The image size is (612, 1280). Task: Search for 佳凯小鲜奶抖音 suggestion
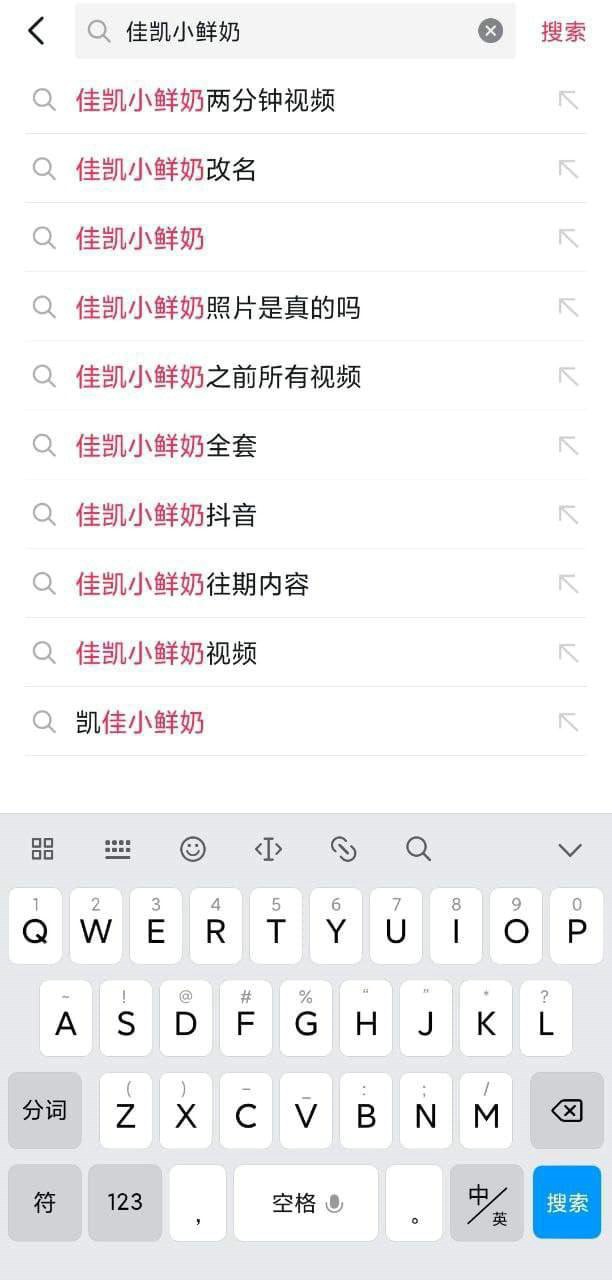click(166, 514)
